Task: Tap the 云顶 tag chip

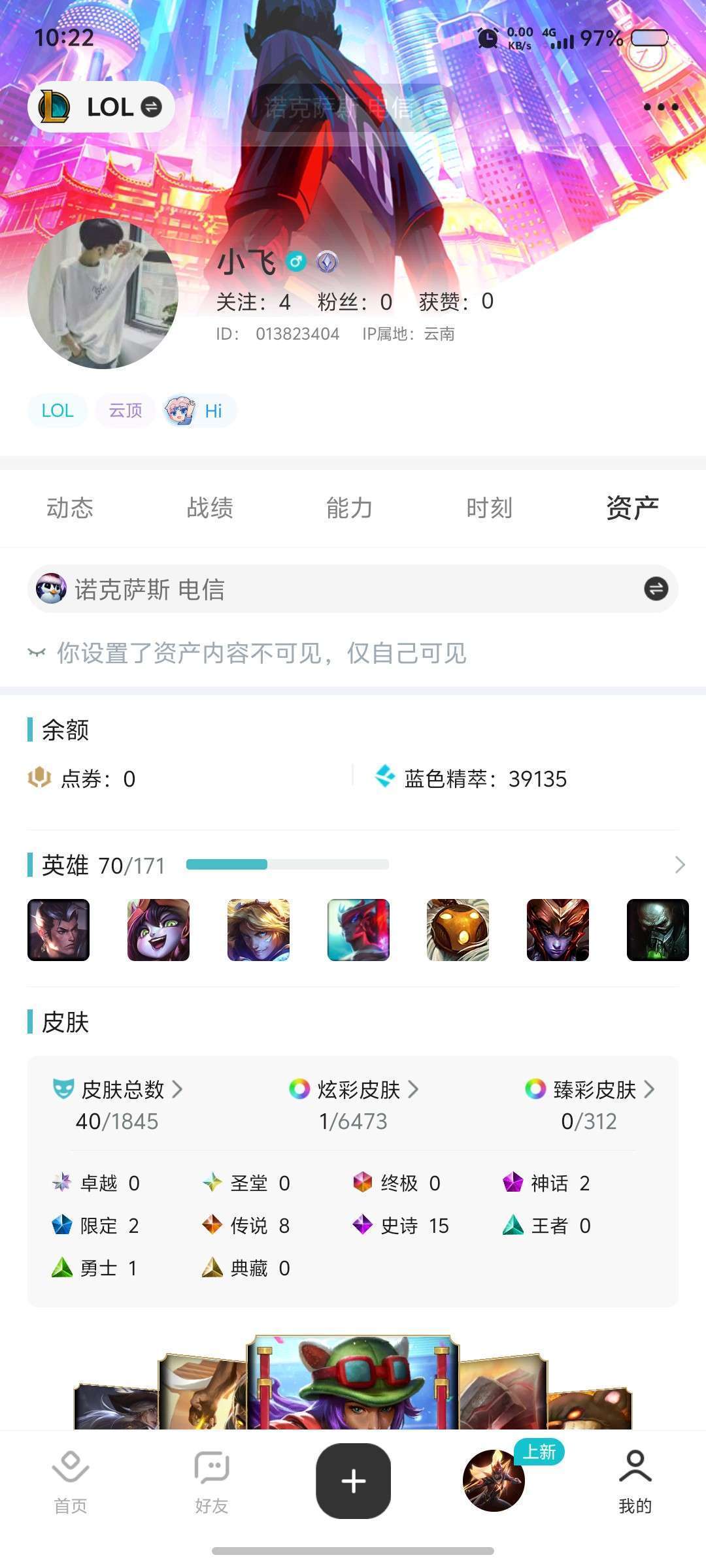Action: [125, 411]
